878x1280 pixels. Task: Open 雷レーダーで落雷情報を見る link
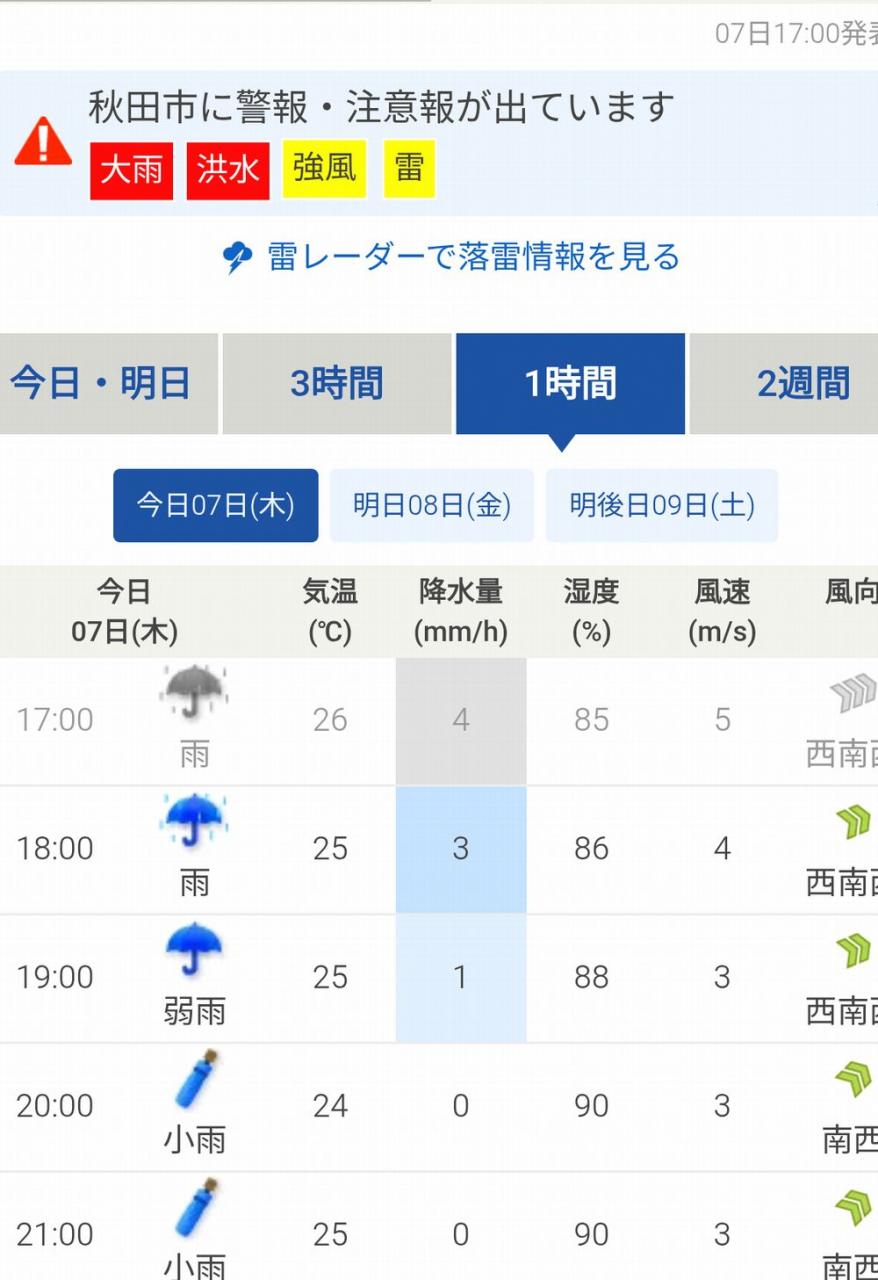point(452,257)
